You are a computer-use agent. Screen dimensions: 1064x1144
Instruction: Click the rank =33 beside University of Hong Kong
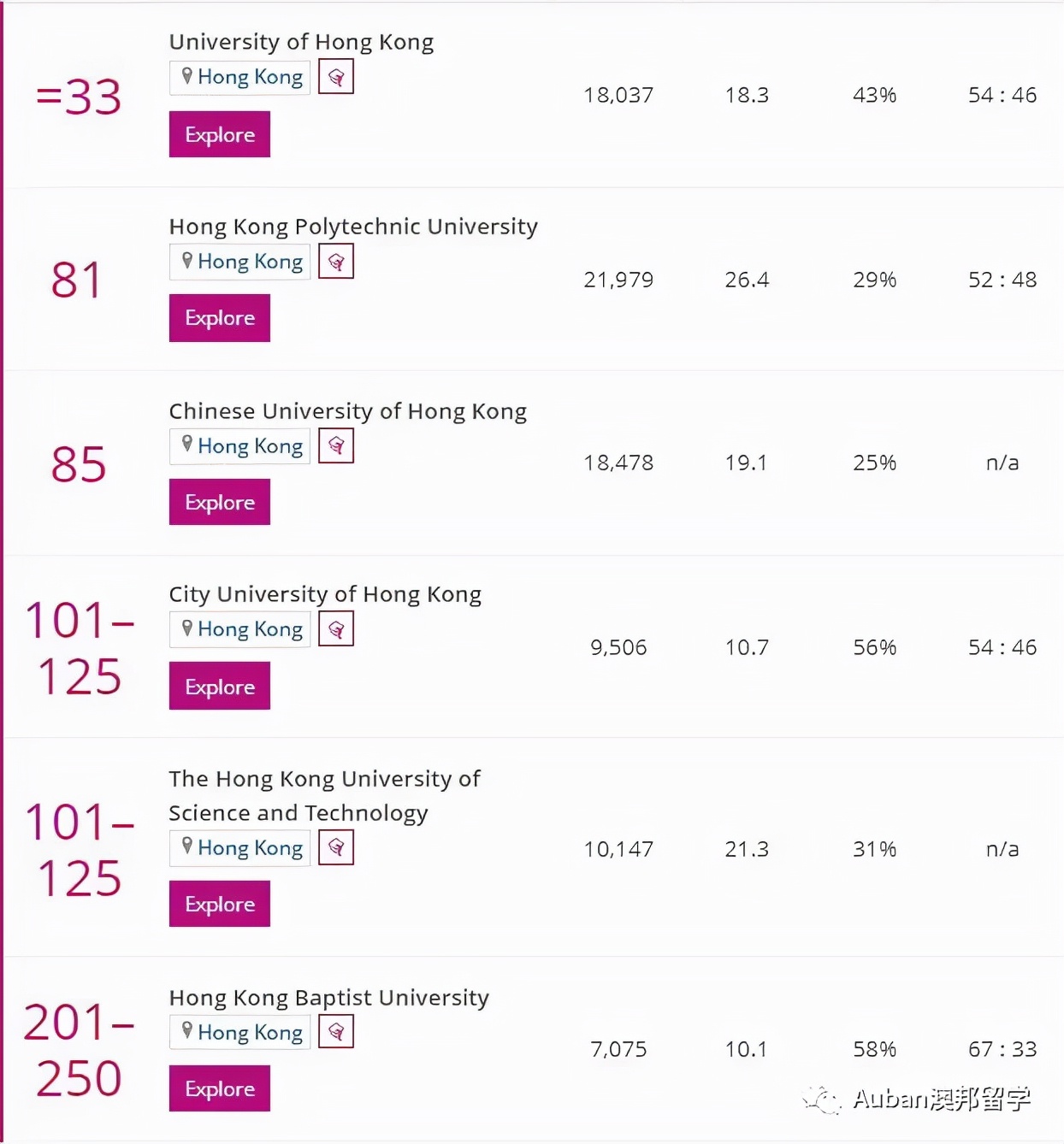pos(80,96)
